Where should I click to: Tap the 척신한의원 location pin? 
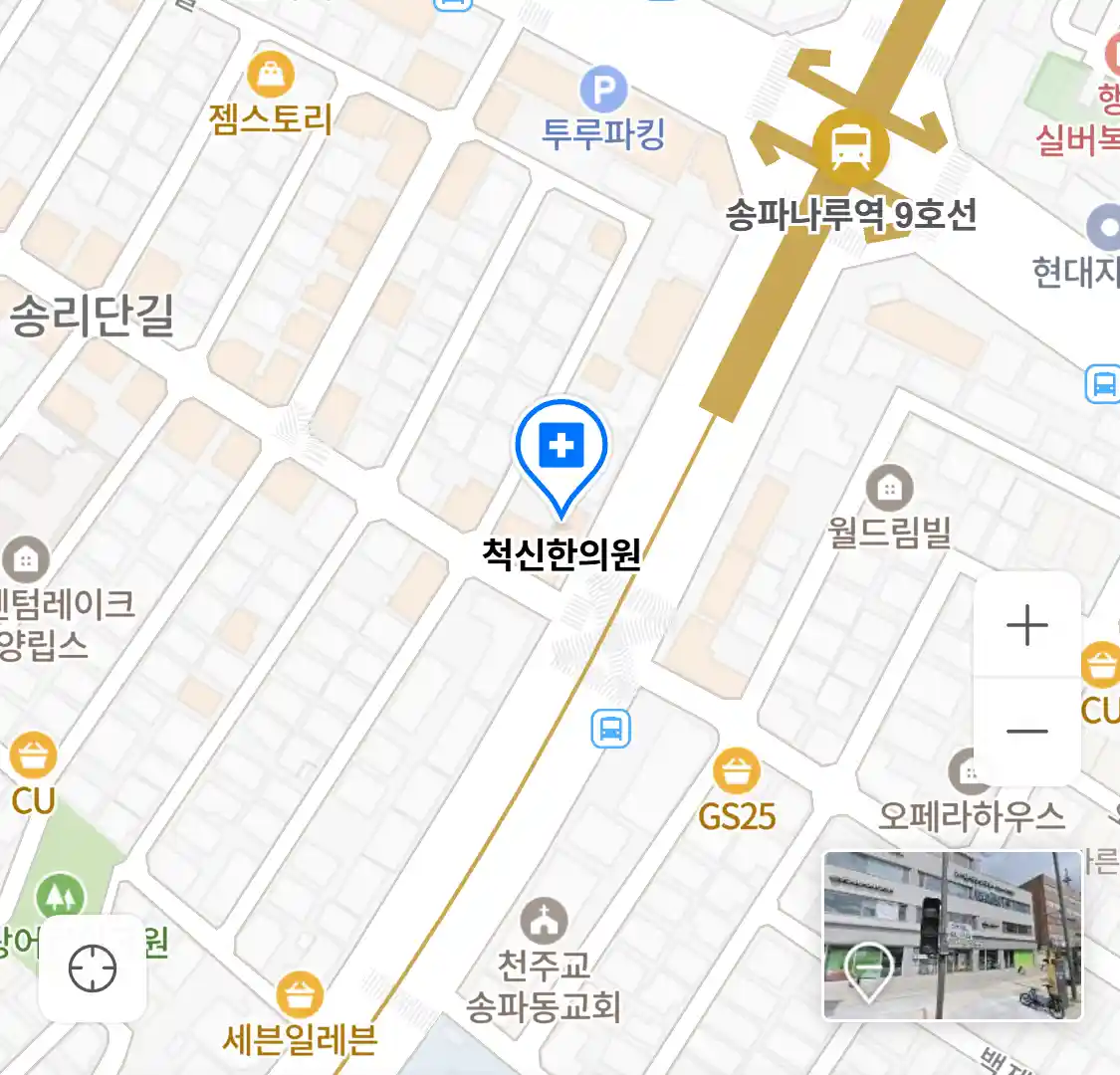point(561,451)
